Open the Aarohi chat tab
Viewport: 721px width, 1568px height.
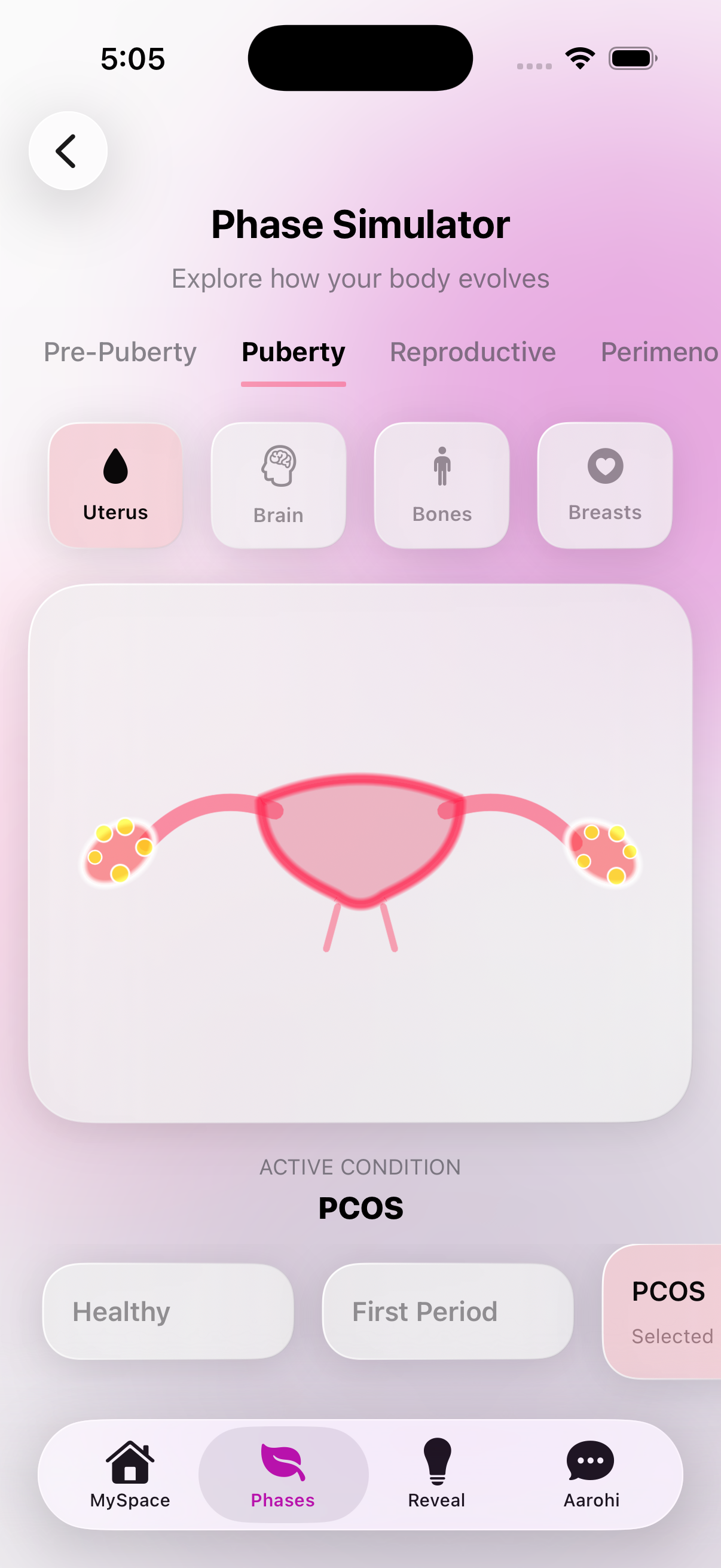(591, 1474)
